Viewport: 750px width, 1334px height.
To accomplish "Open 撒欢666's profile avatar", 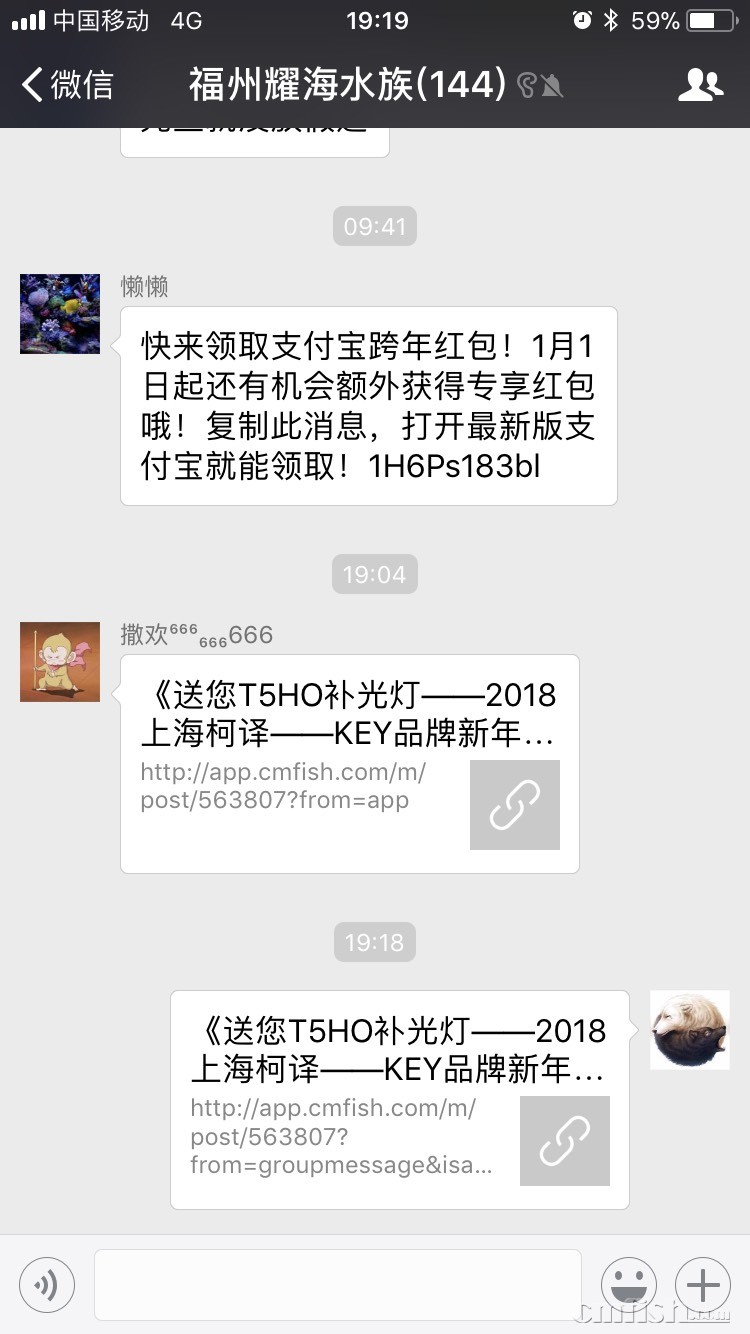I will 60,662.
